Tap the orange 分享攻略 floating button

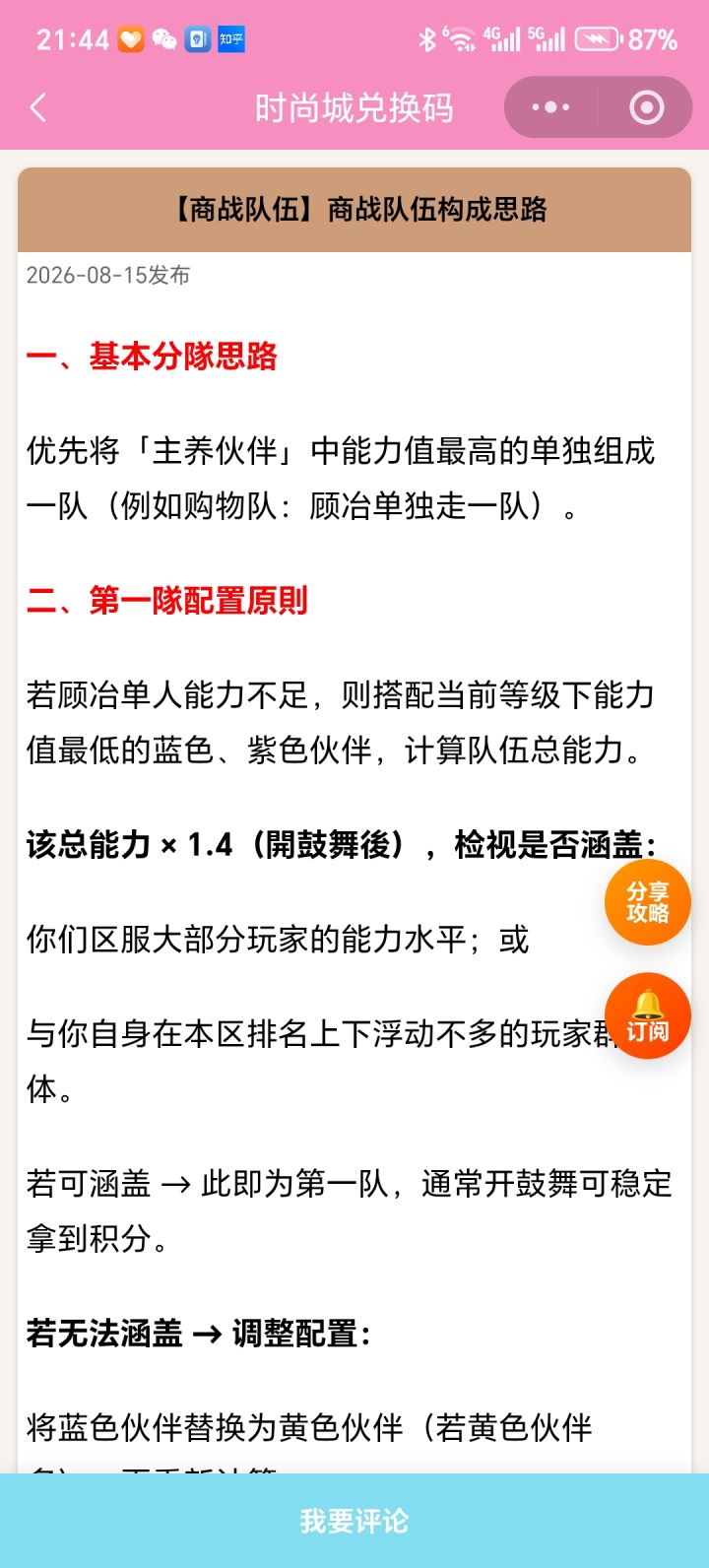click(x=648, y=902)
